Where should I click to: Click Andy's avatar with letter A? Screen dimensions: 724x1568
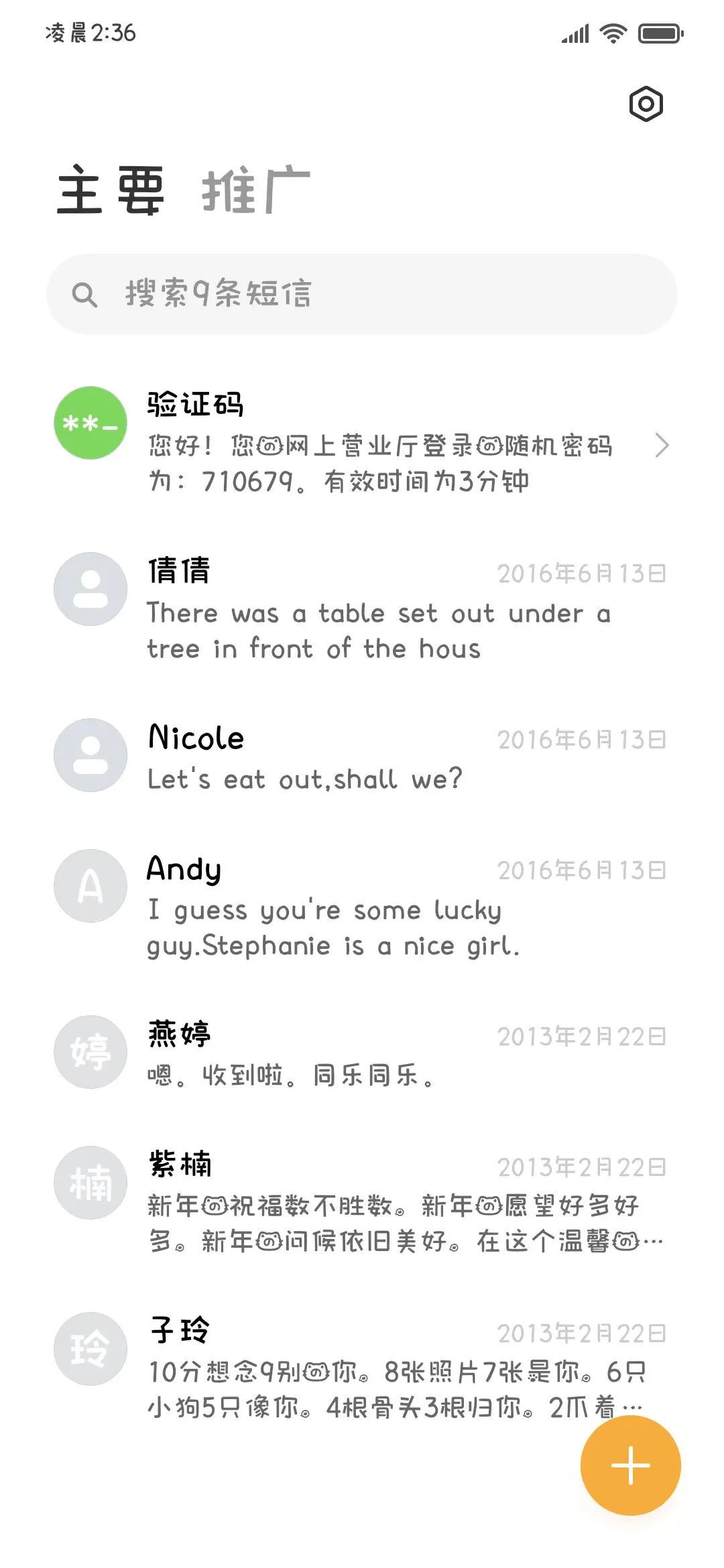pos(89,885)
